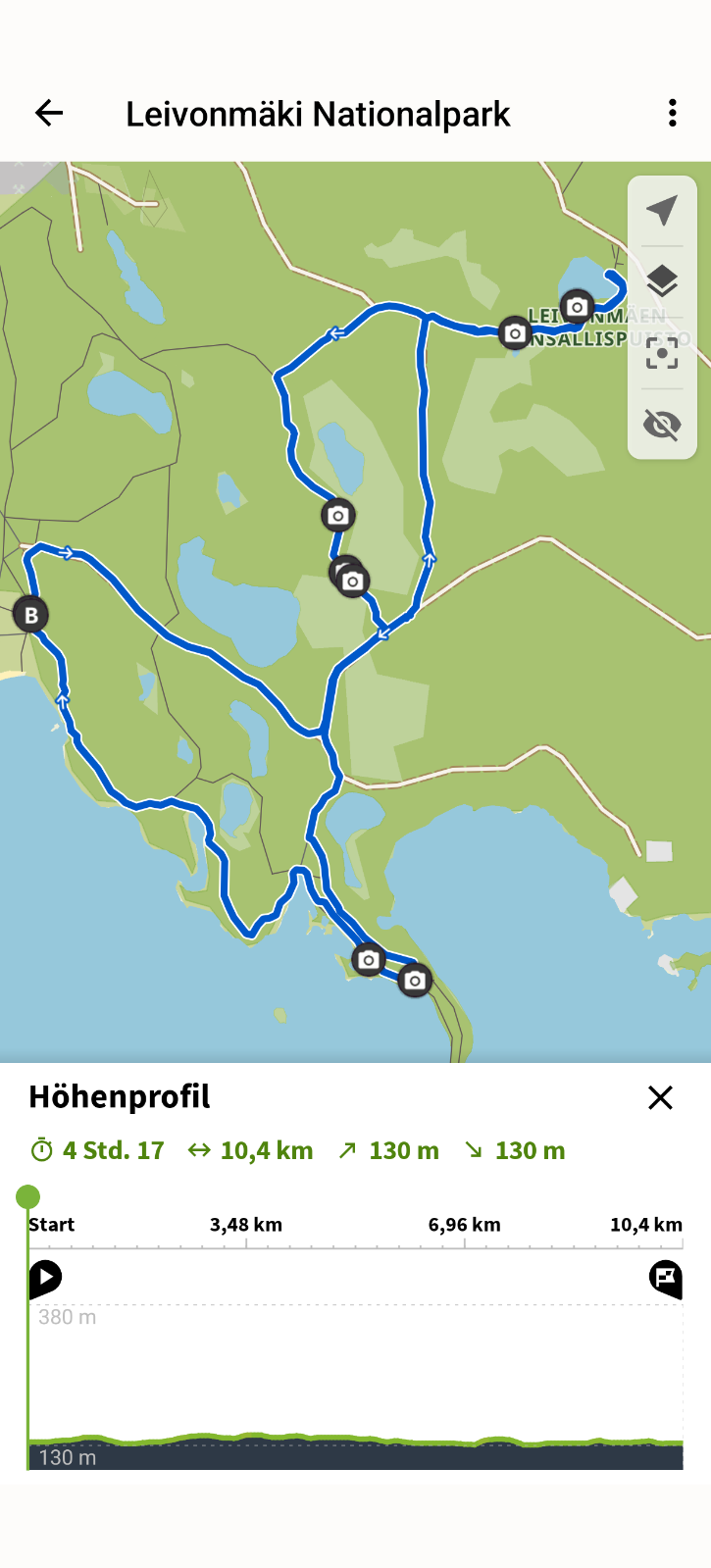Center map on my location
Screen dimensions: 711x1568
click(x=662, y=210)
